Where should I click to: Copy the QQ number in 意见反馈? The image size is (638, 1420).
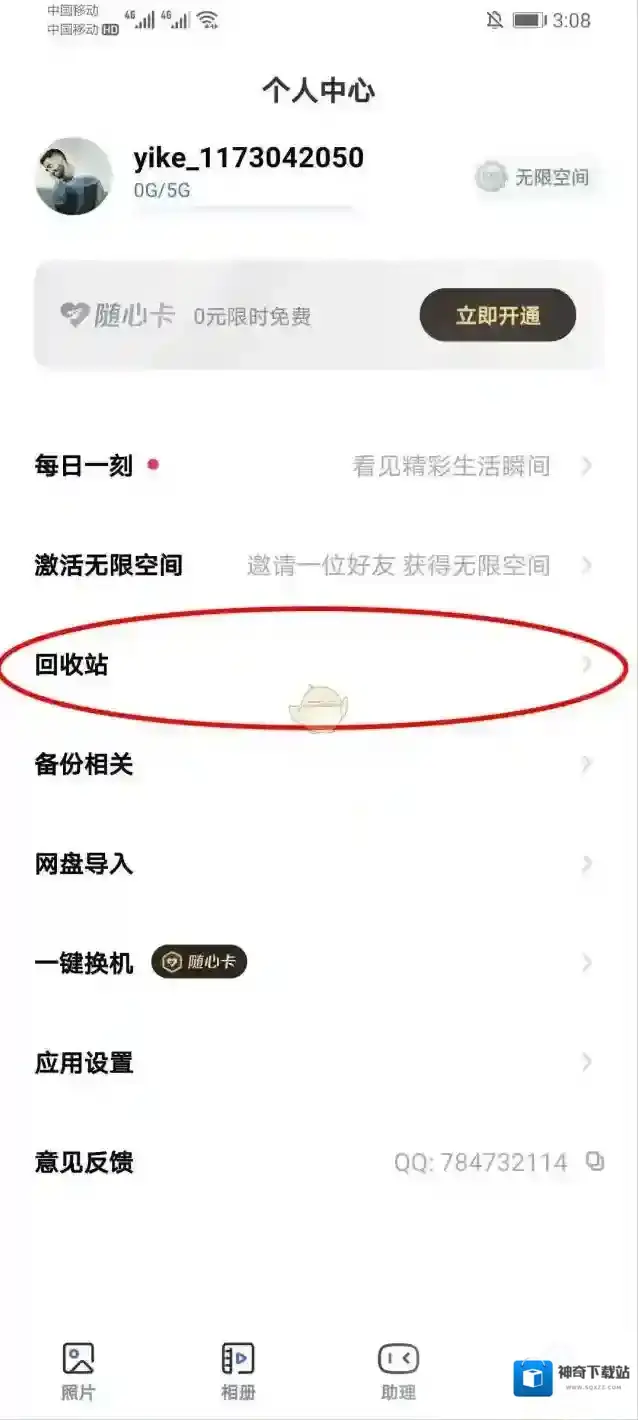pos(595,1162)
